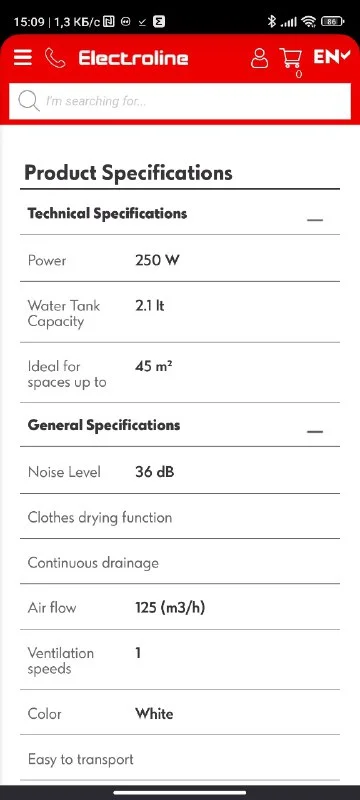Open the user account icon
The height and width of the screenshot is (800, 360).
point(260,58)
